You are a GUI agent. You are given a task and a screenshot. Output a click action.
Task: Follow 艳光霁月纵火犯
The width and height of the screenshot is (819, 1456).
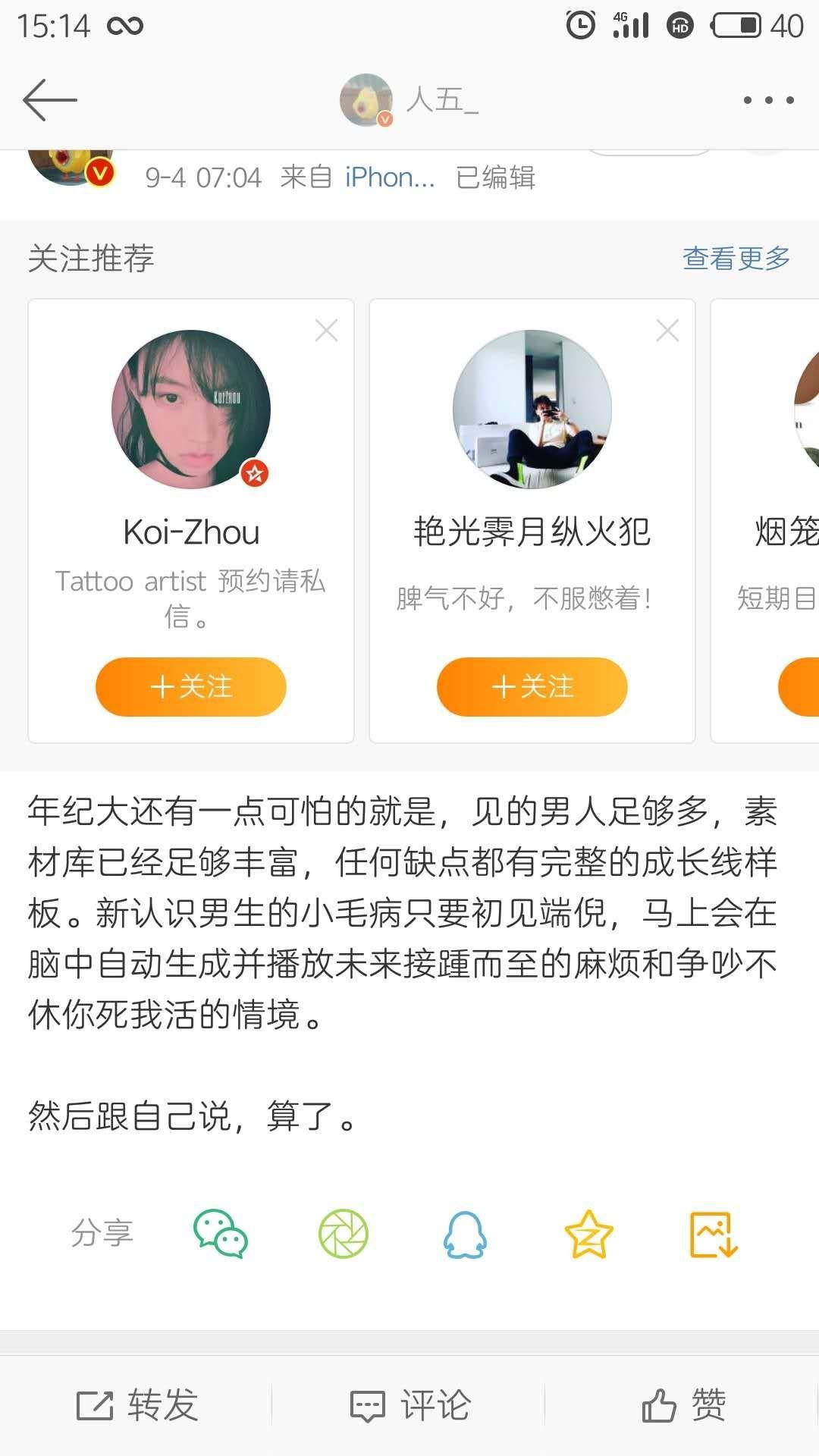tap(532, 687)
